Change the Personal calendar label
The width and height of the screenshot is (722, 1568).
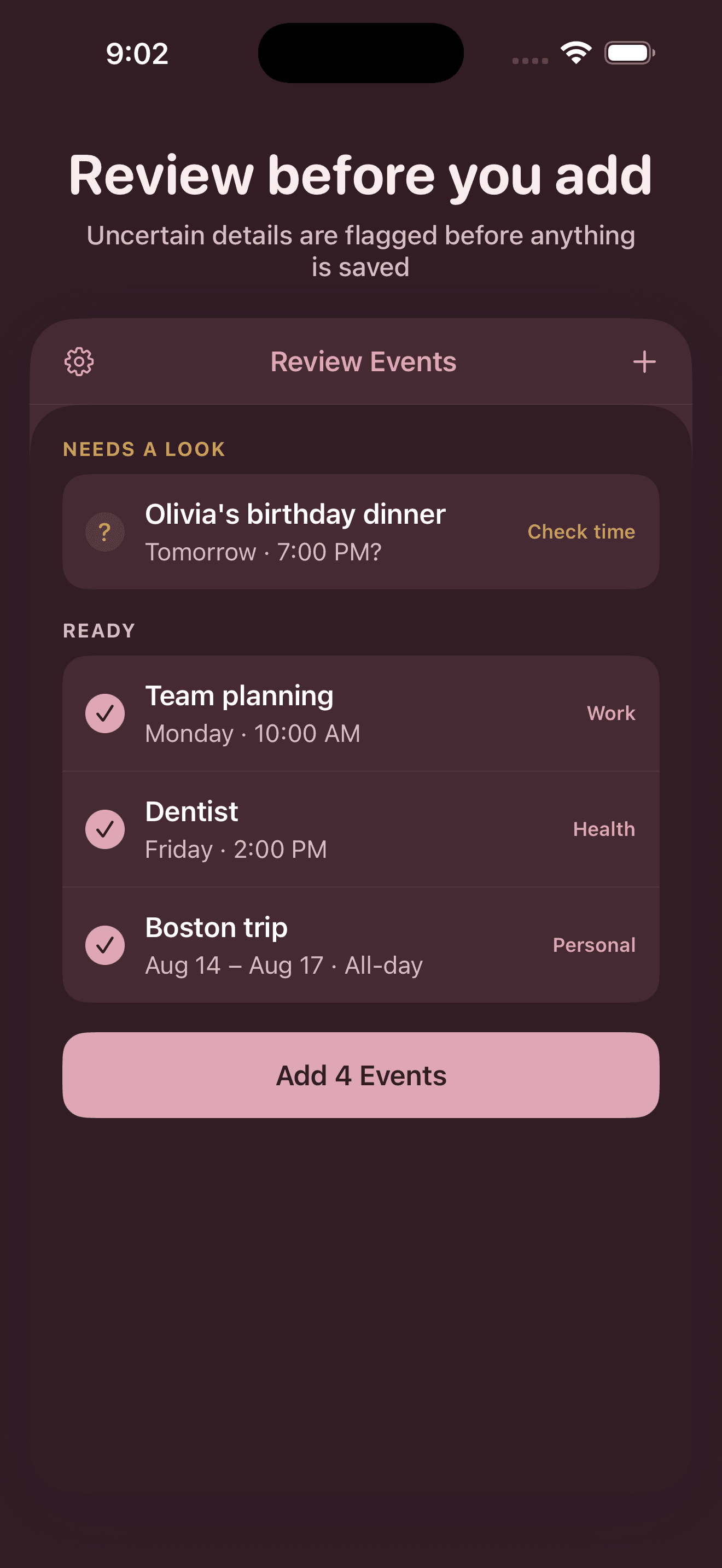(x=593, y=945)
